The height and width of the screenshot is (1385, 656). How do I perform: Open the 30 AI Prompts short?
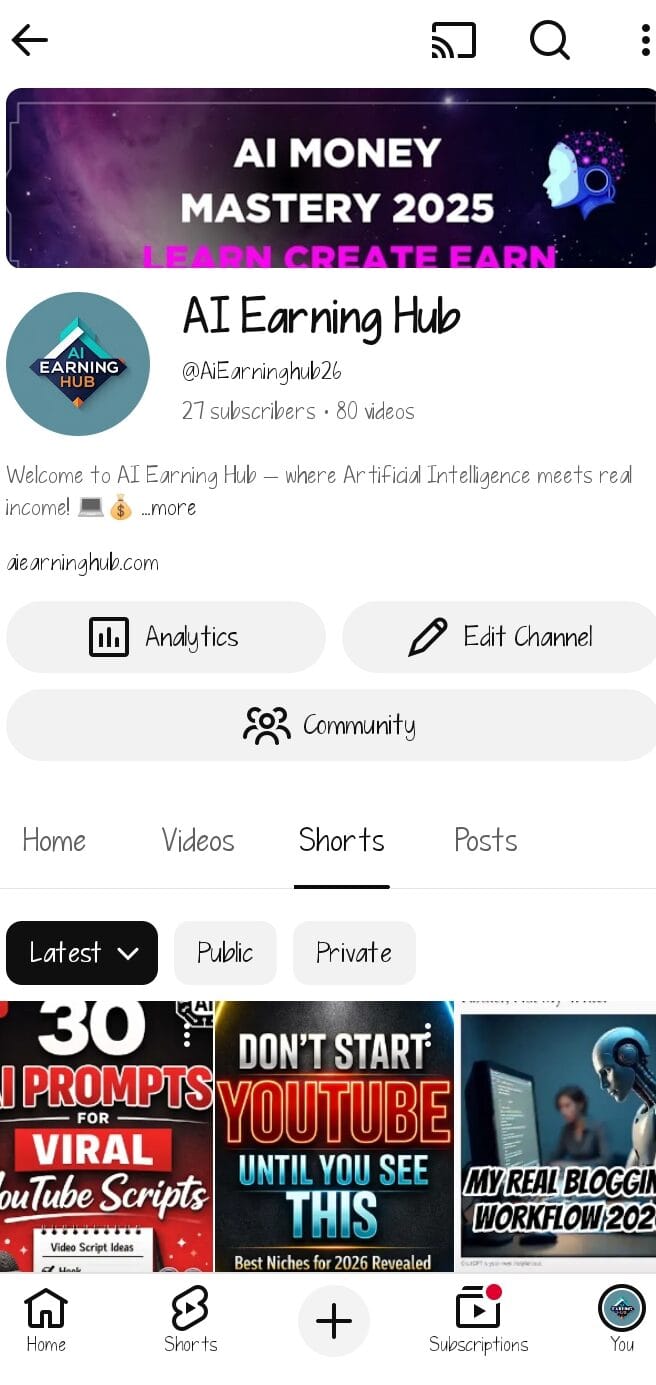(x=106, y=1135)
